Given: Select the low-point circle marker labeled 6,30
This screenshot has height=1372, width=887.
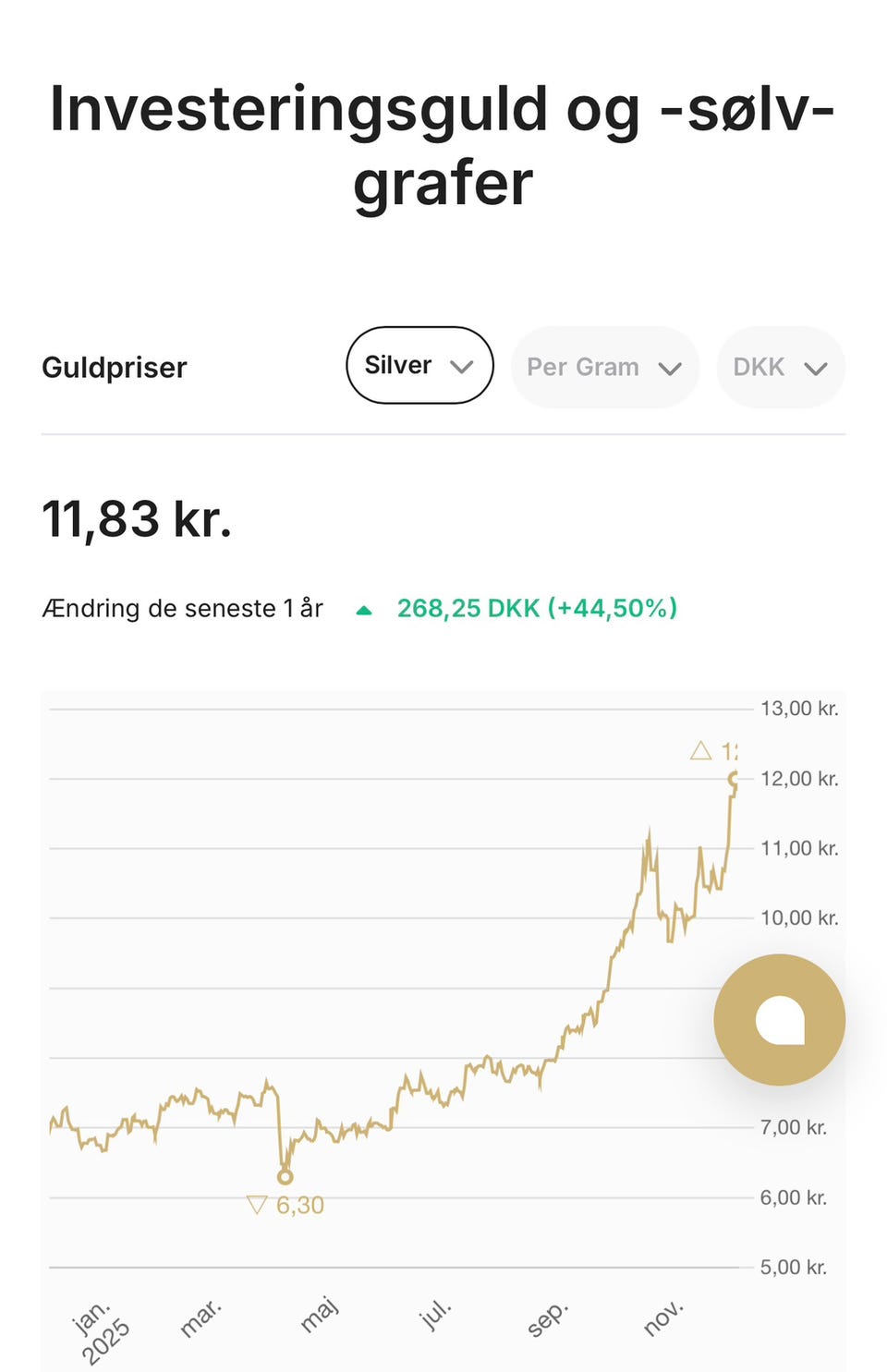Looking at the screenshot, I should pos(285,1177).
